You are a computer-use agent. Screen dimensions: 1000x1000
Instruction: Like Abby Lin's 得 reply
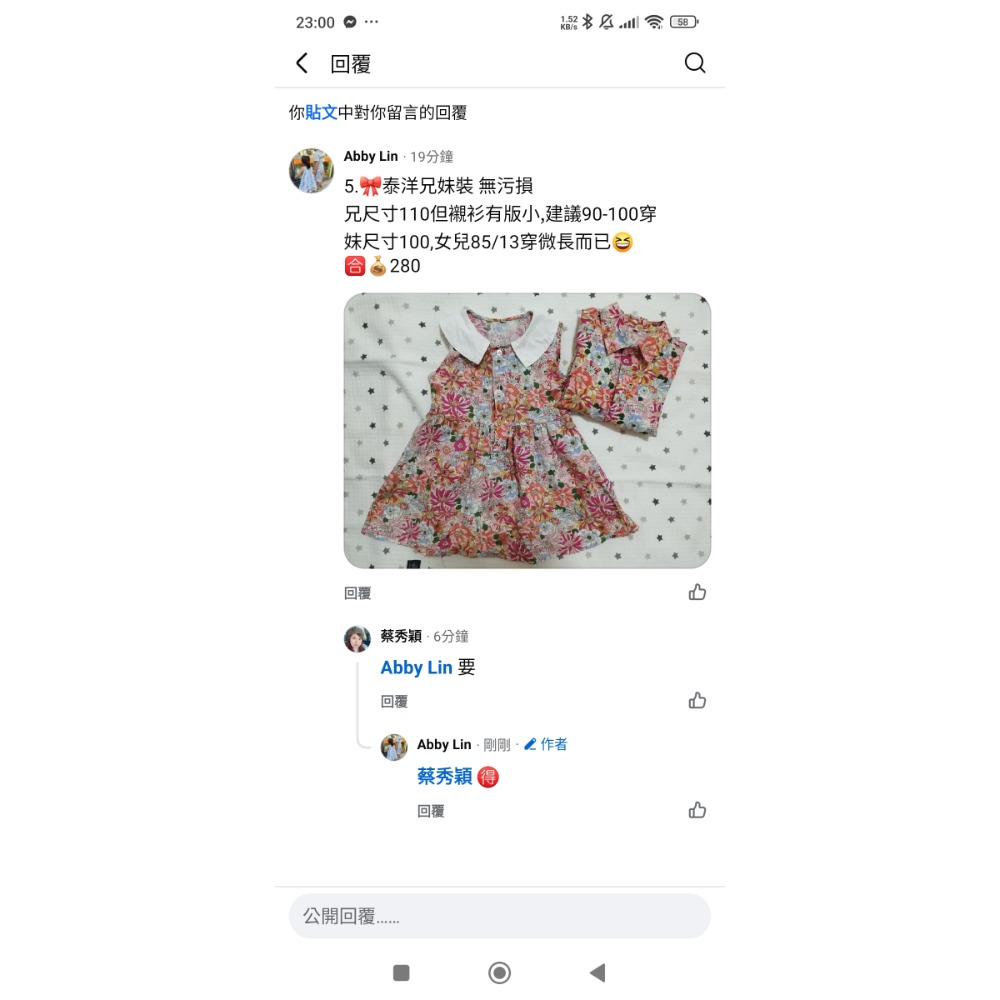pos(697,810)
